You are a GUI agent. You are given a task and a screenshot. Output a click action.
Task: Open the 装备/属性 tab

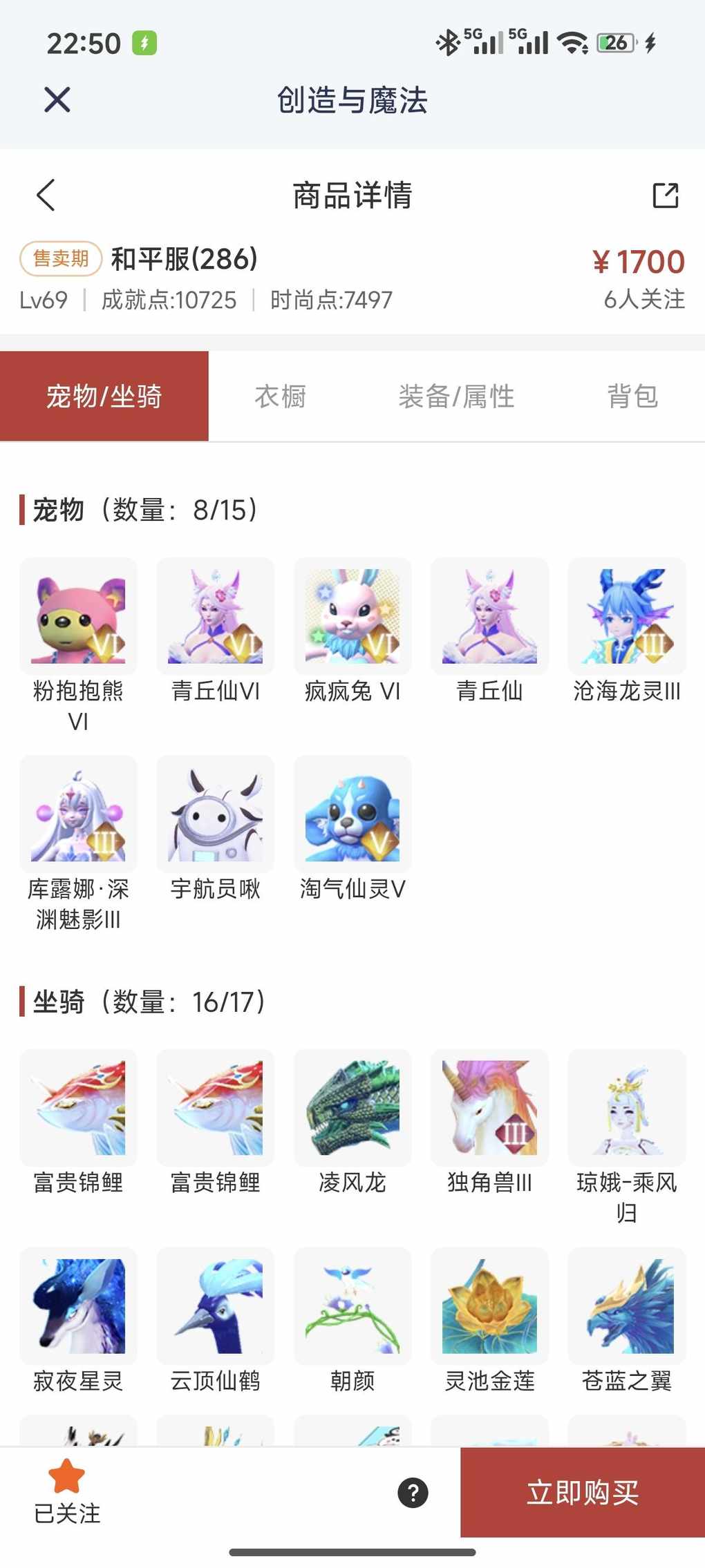pyautogui.click(x=456, y=396)
